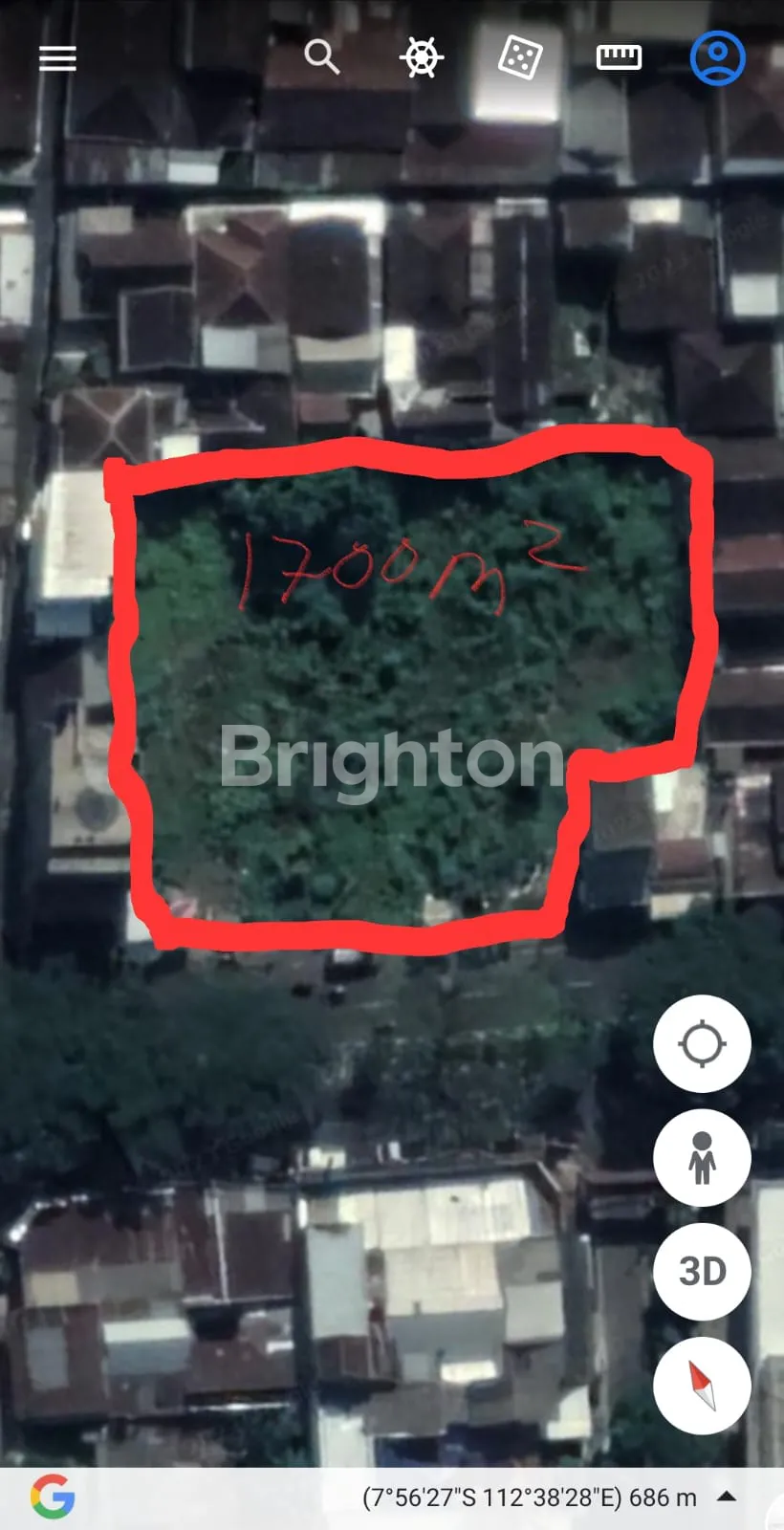Activate the Street View pegman
The height and width of the screenshot is (1530, 784).
(702, 1157)
